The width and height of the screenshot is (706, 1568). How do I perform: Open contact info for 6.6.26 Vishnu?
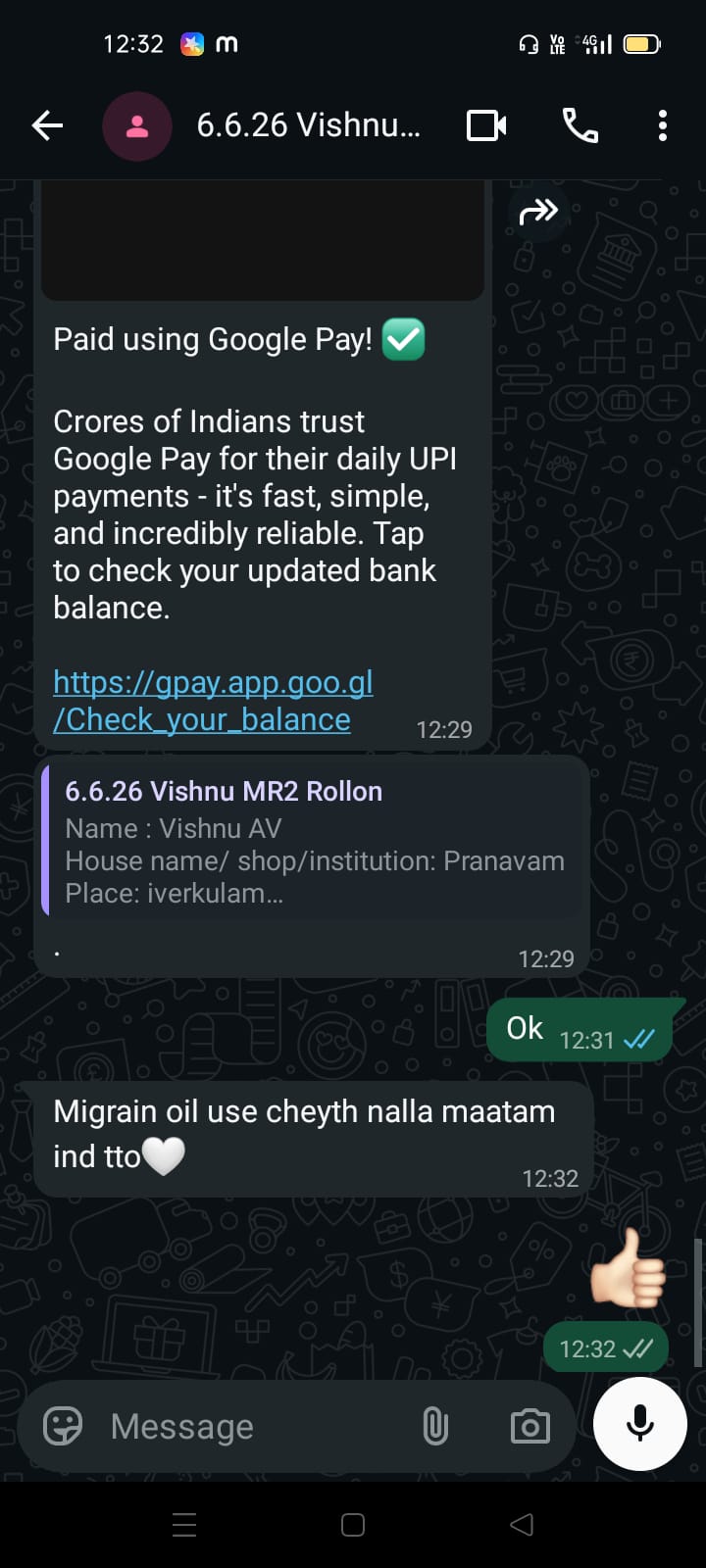point(308,125)
